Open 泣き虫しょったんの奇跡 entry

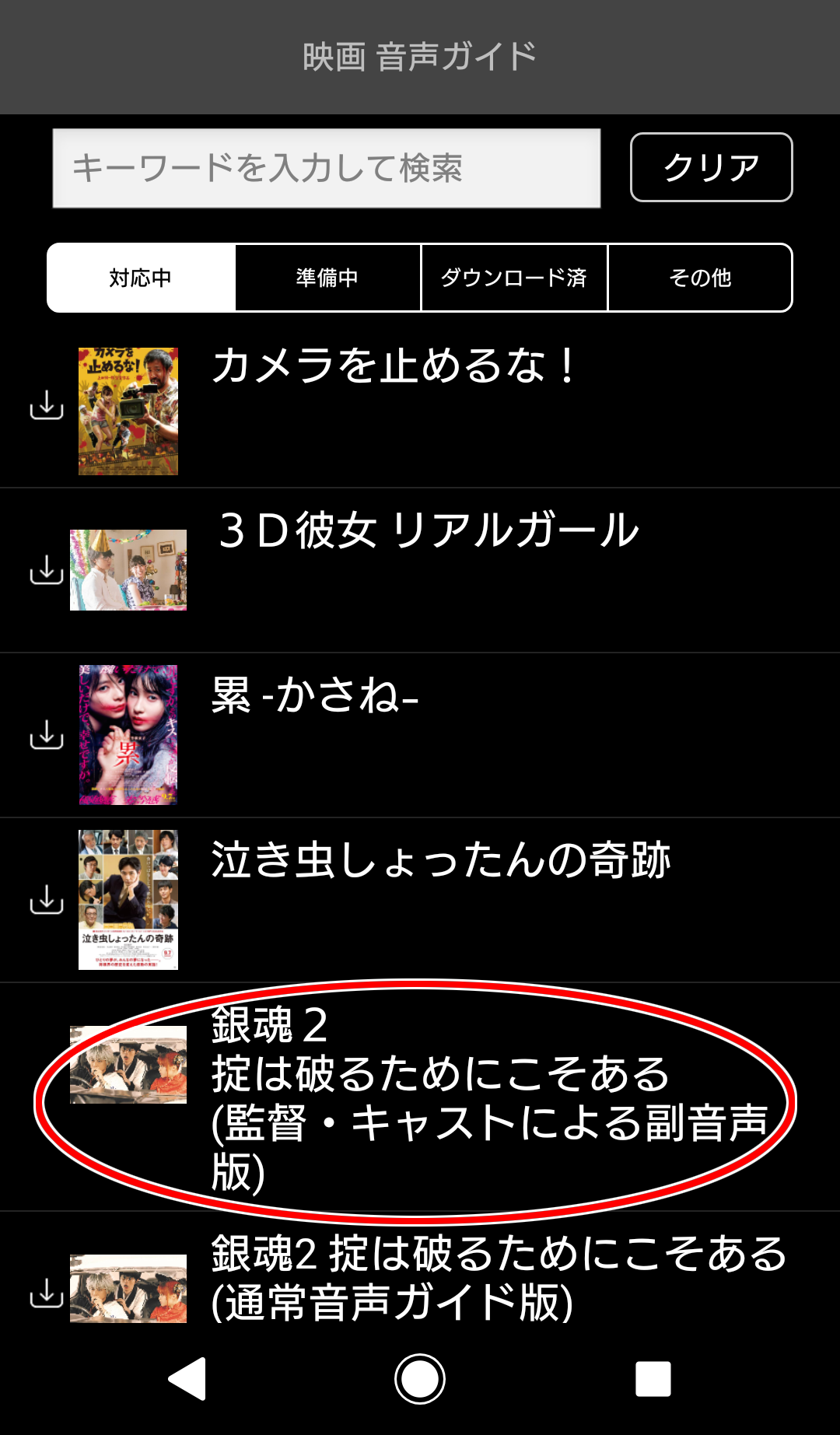420,900
